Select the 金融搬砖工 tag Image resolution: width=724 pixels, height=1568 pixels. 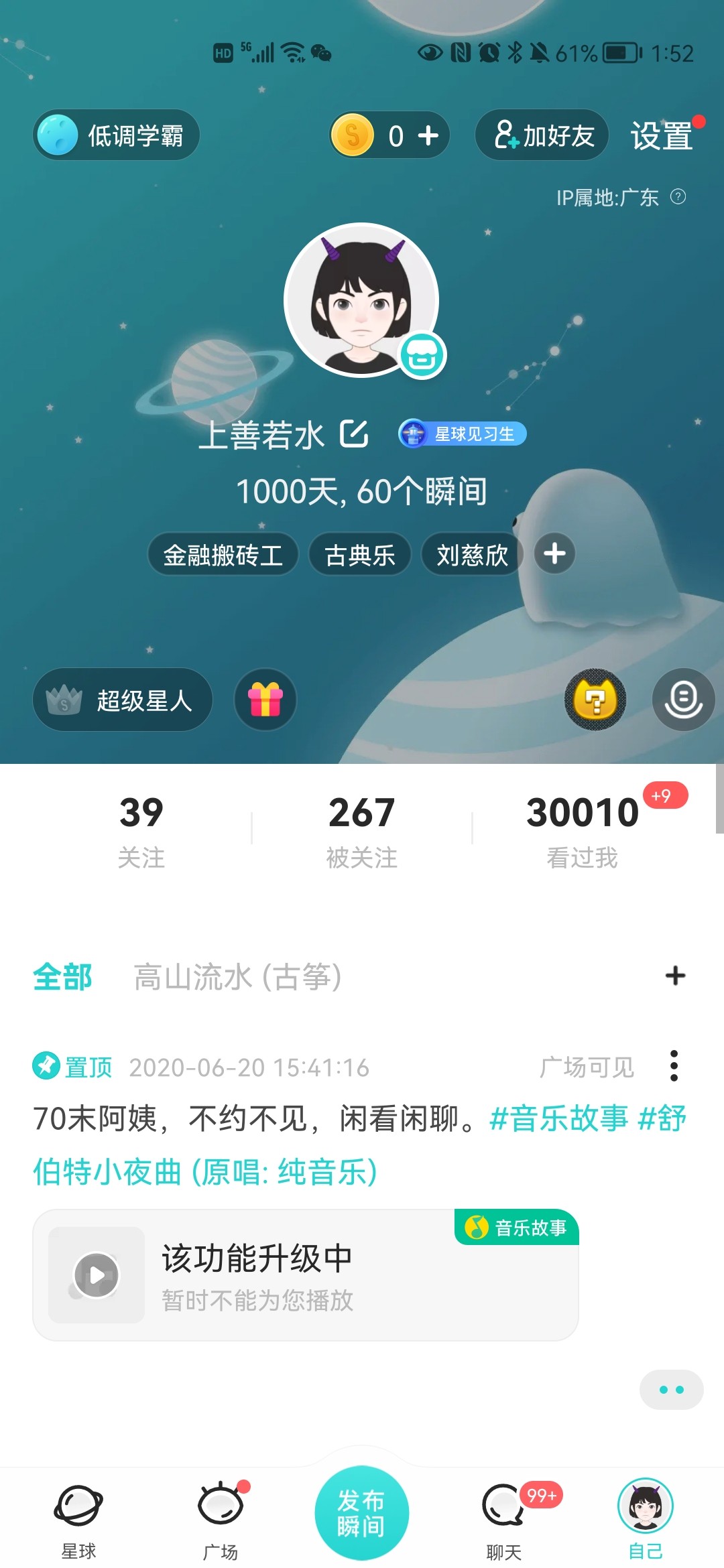click(x=223, y=554)
